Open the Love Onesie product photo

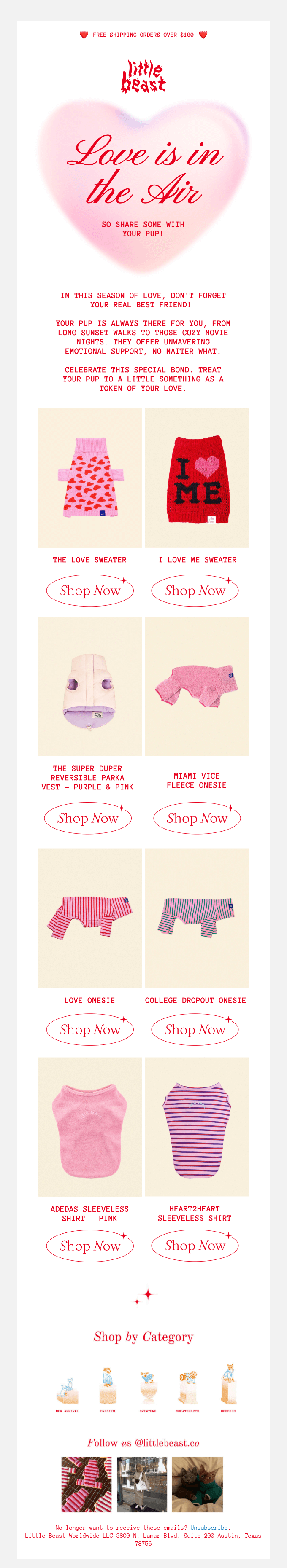click(x=89, y=918)
